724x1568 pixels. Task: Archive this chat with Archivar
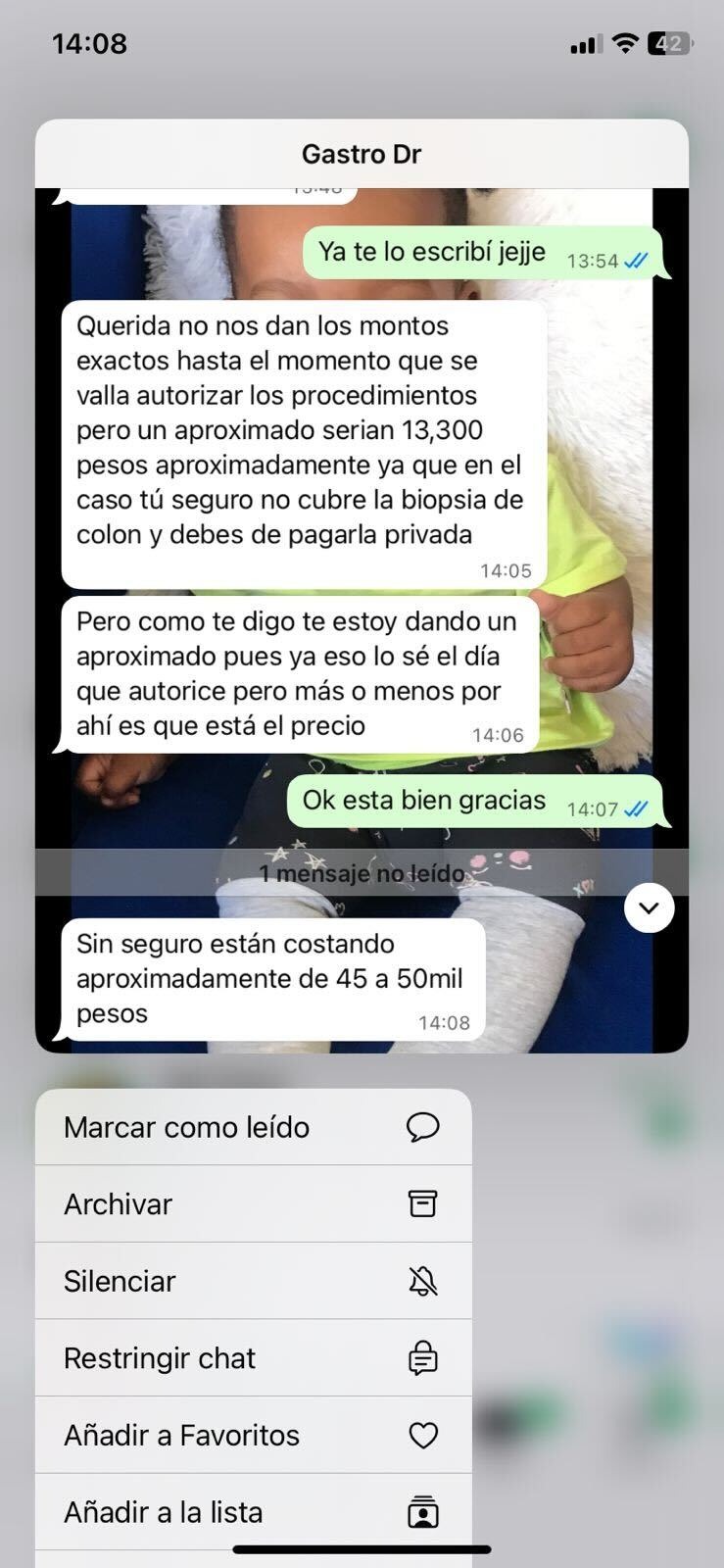click(253, 1203)
